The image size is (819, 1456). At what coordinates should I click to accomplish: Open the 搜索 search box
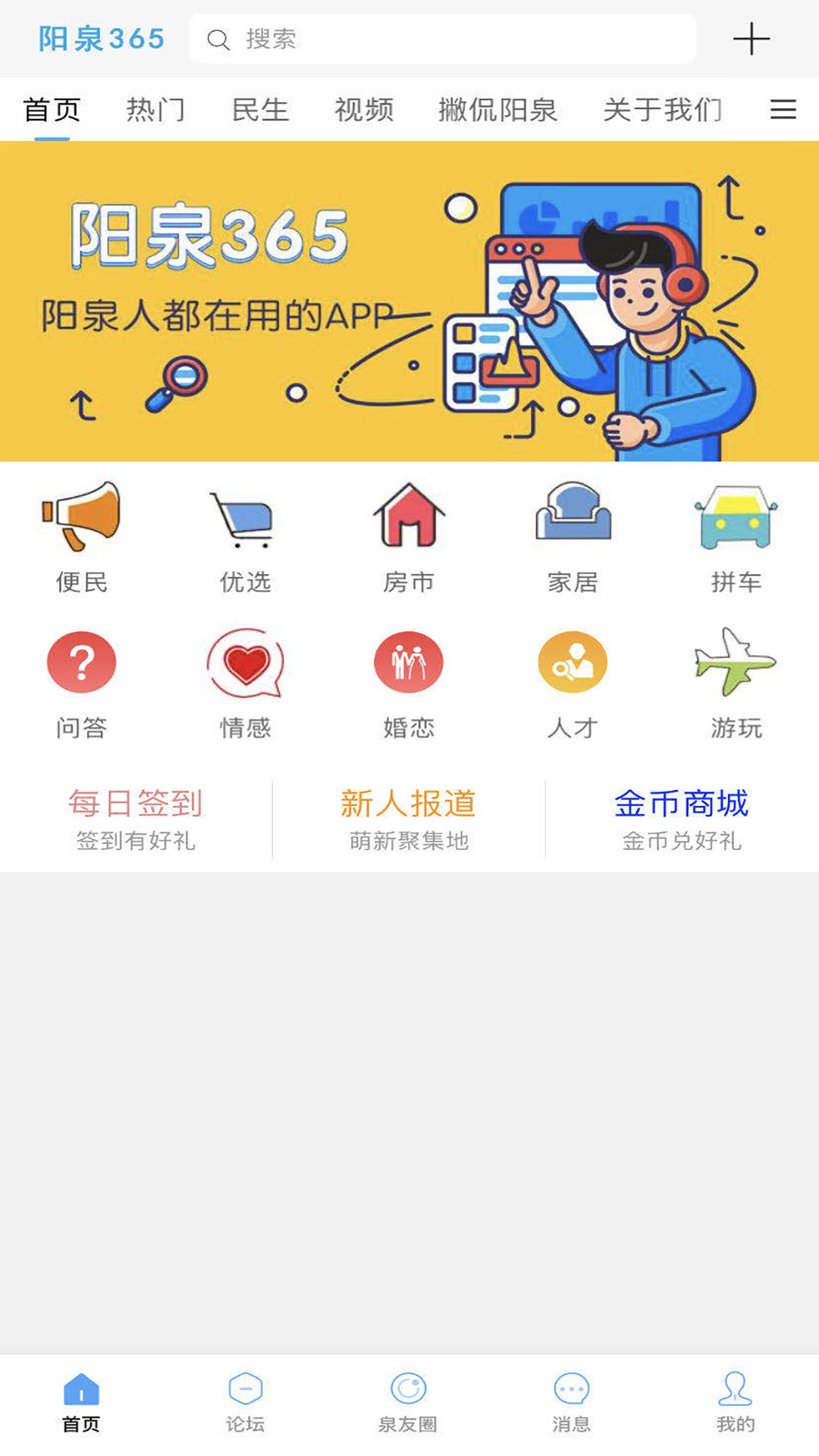pos(442,39)
